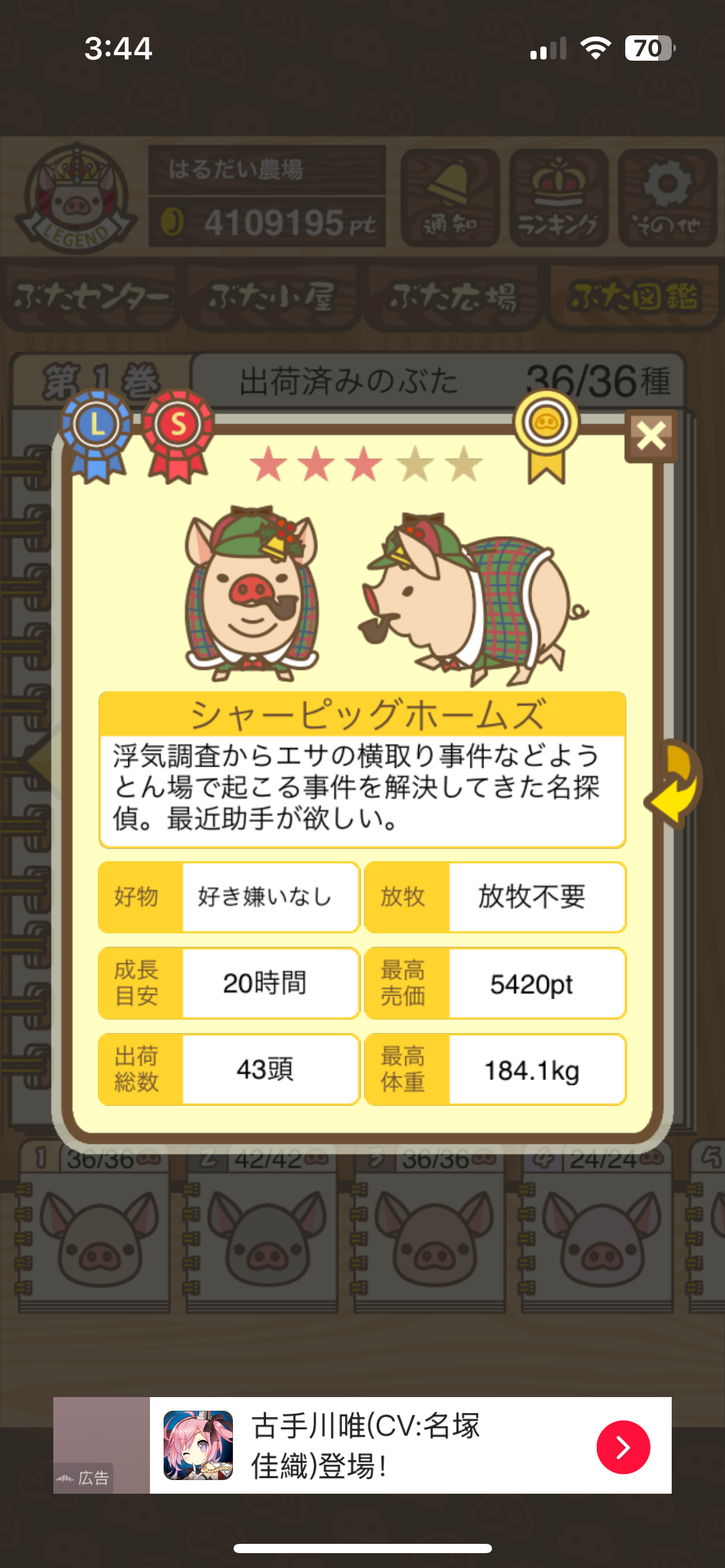Viewport: 725px width, 1568px height.
Task: Close the シャーピッグホームズ detail popup
Action: click(651, 436)
